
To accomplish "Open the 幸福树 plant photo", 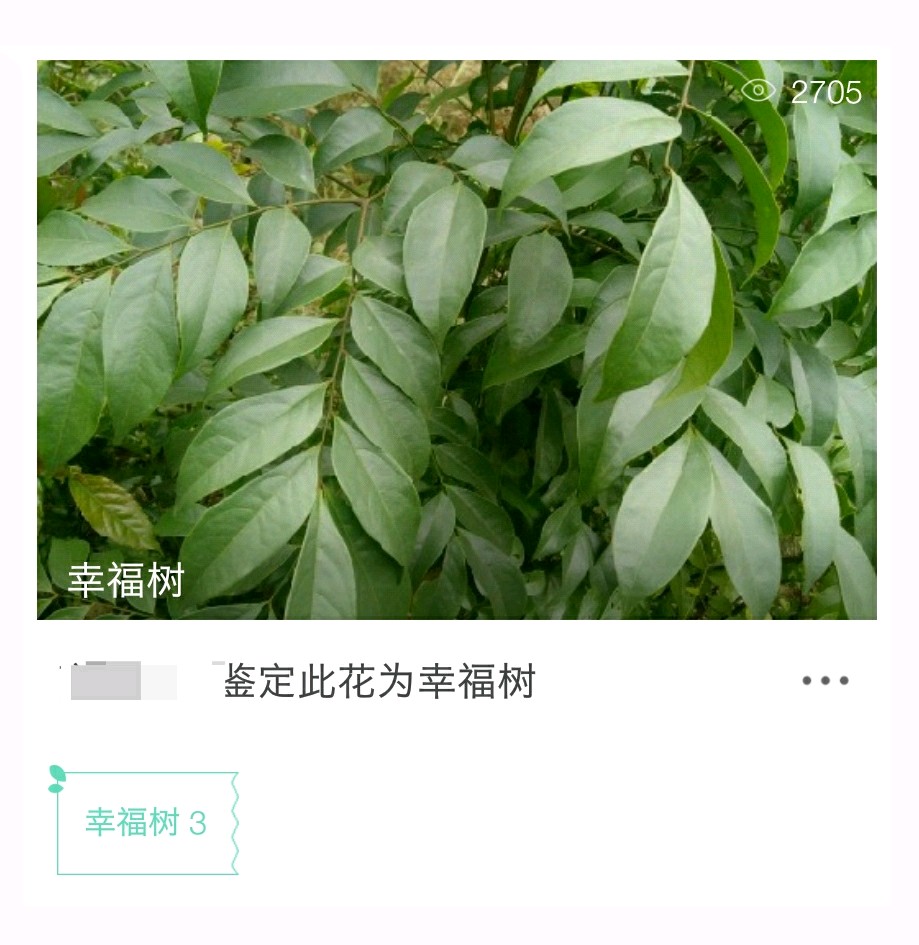I will tap(456, 340).
